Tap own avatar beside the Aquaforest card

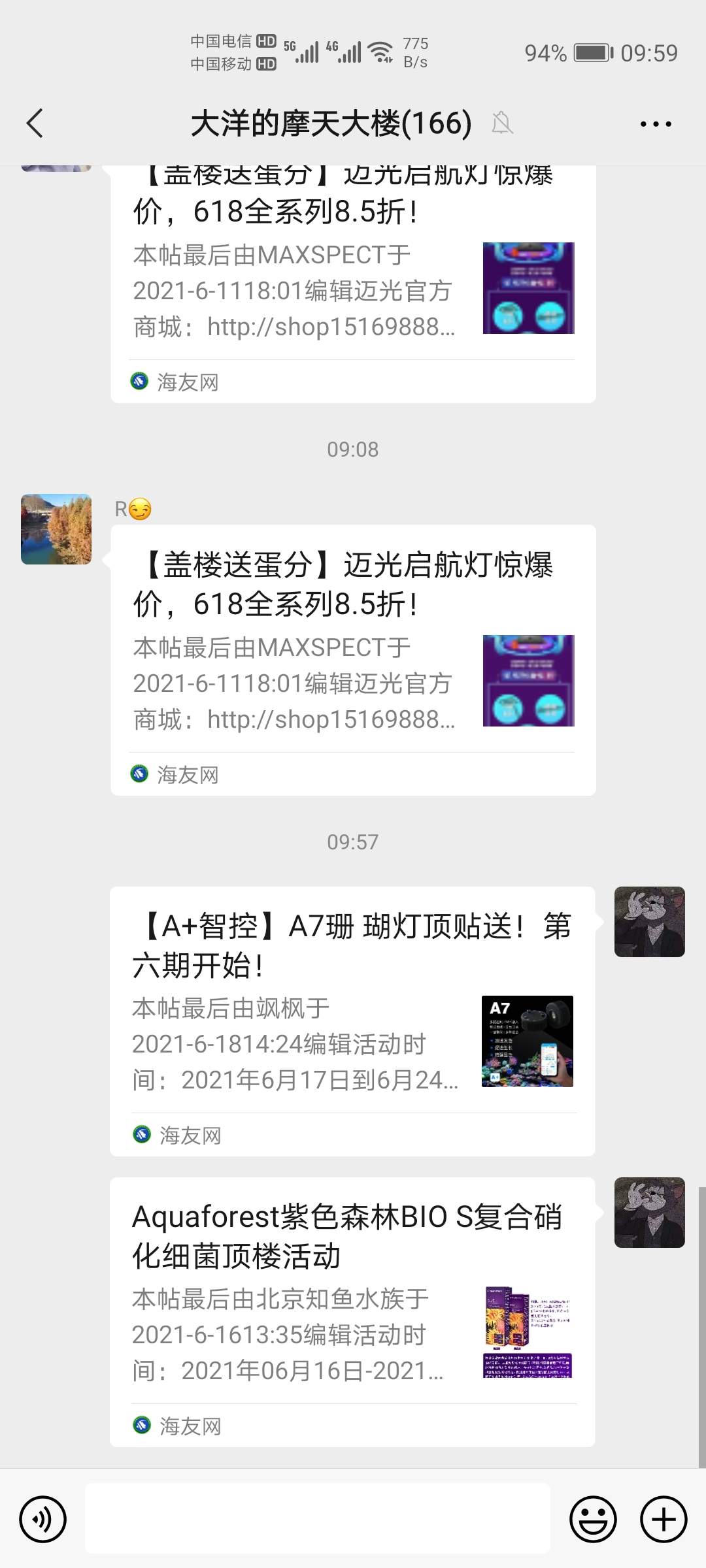pyautogui.click(x=649, y=1213)
